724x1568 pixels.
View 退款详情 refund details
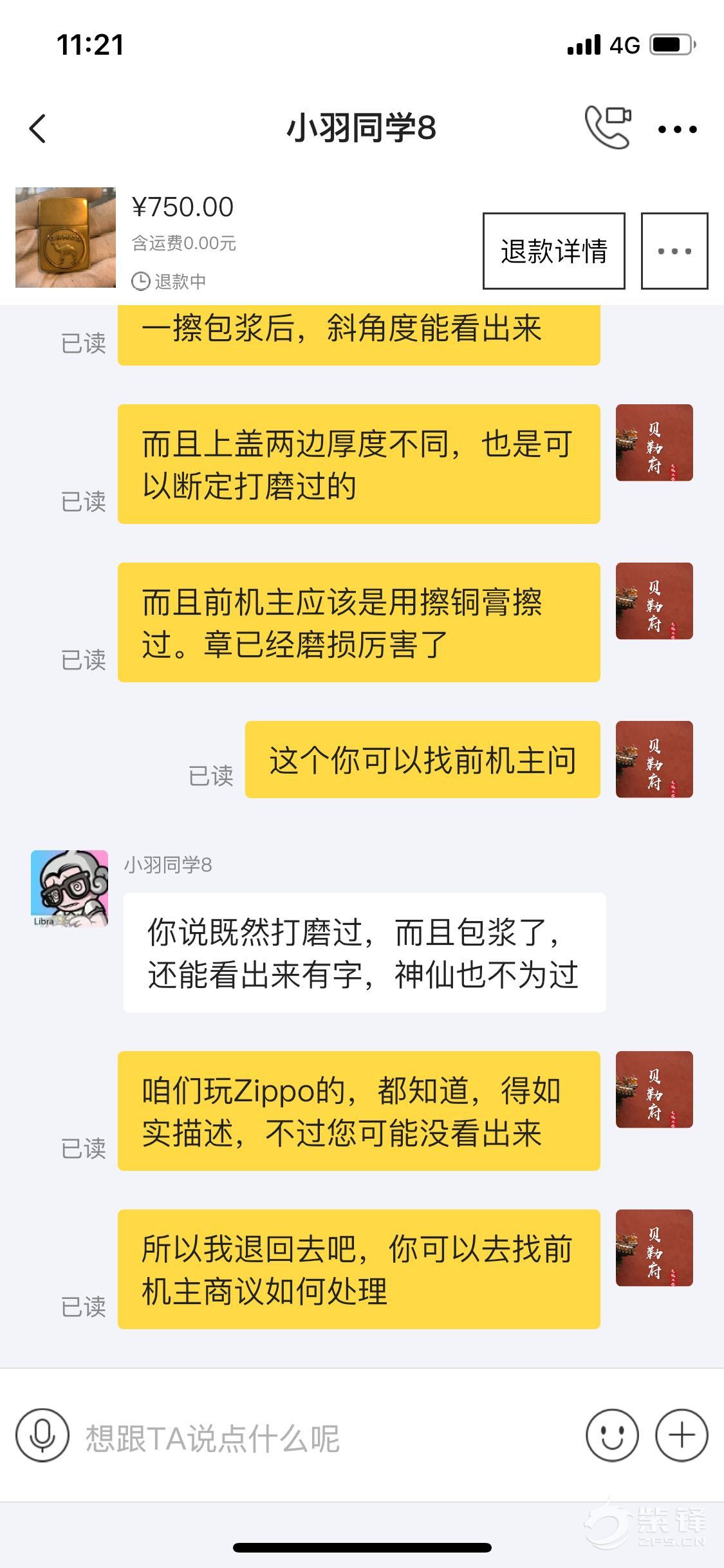(553, 251)
